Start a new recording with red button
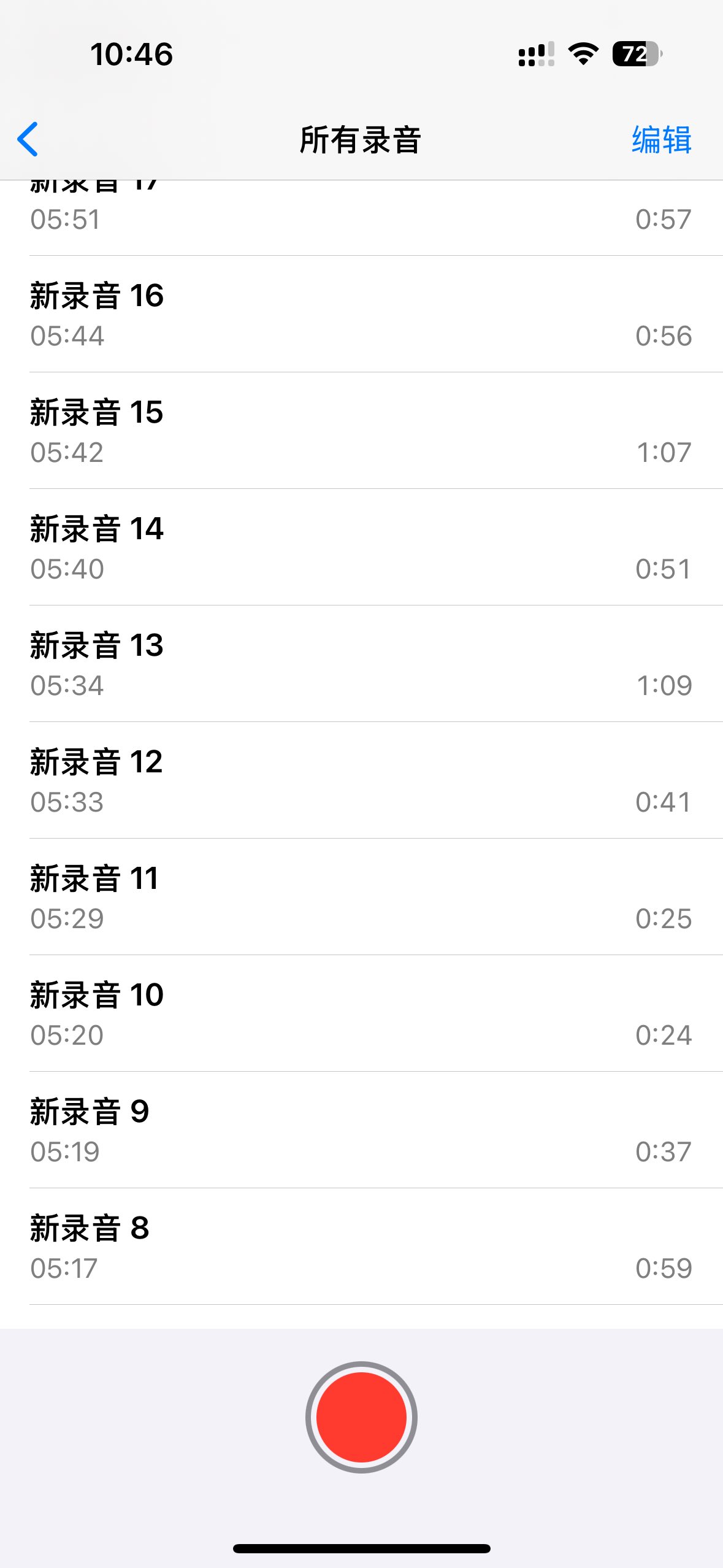This screenshot has width=723, height=1568. tap(361, 1417)
